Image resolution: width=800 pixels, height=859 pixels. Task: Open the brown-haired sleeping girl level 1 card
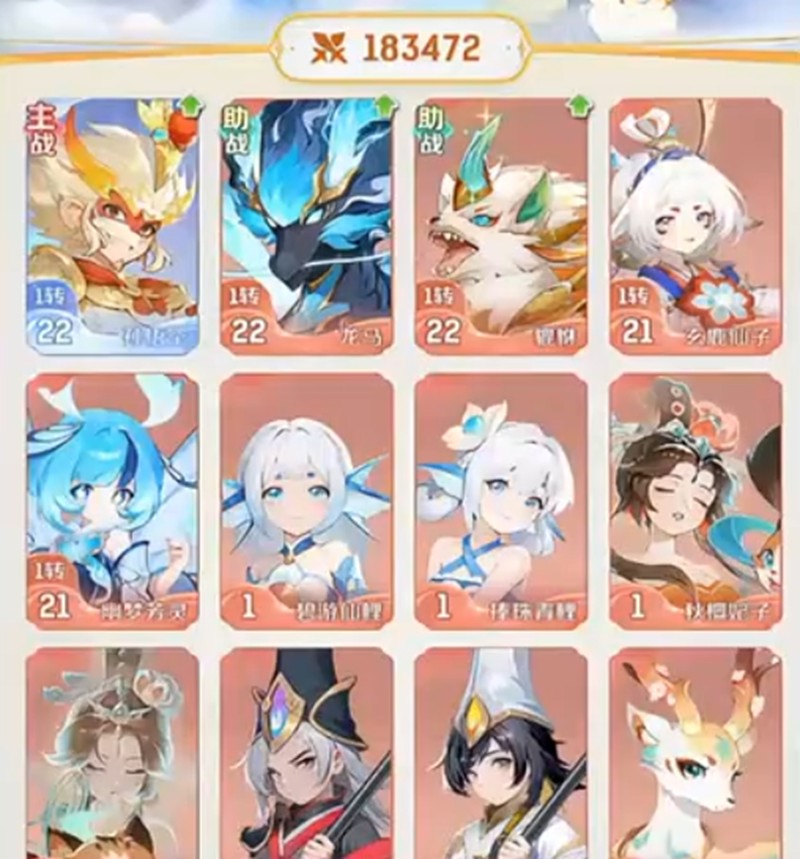(695, 500)
